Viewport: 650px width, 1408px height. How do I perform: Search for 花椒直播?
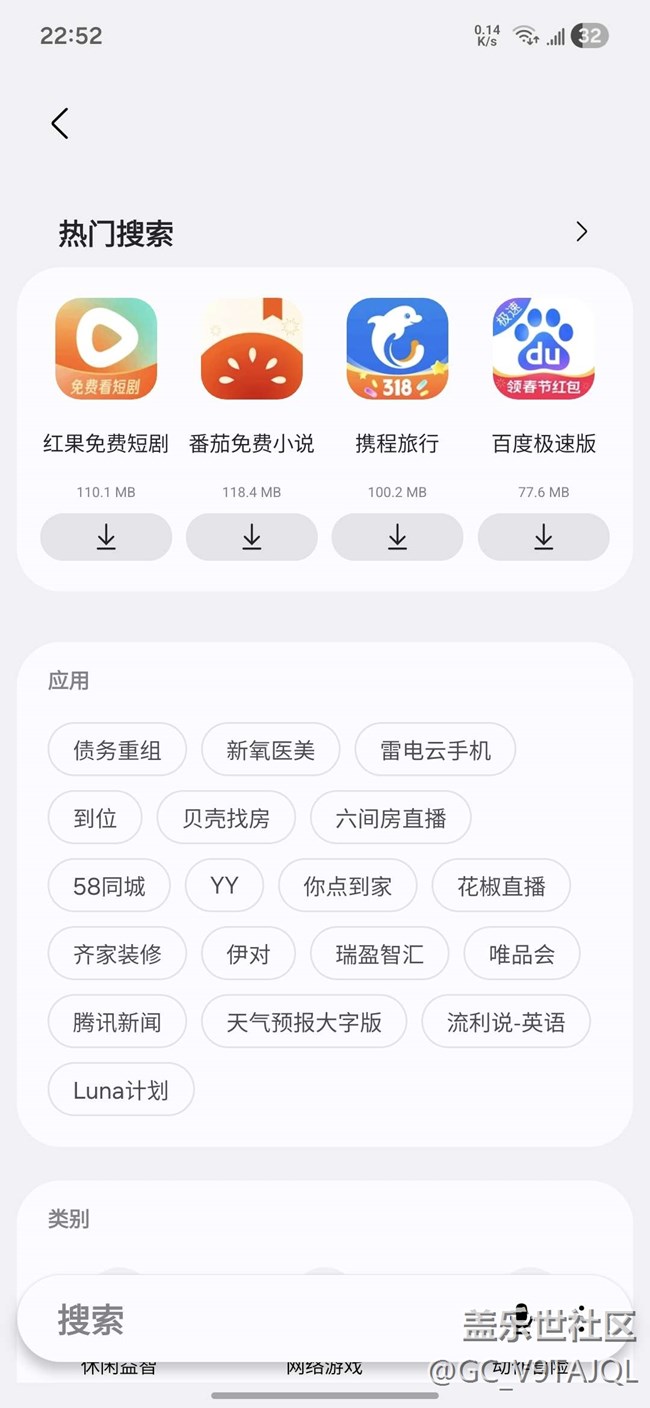pos(501,886)
